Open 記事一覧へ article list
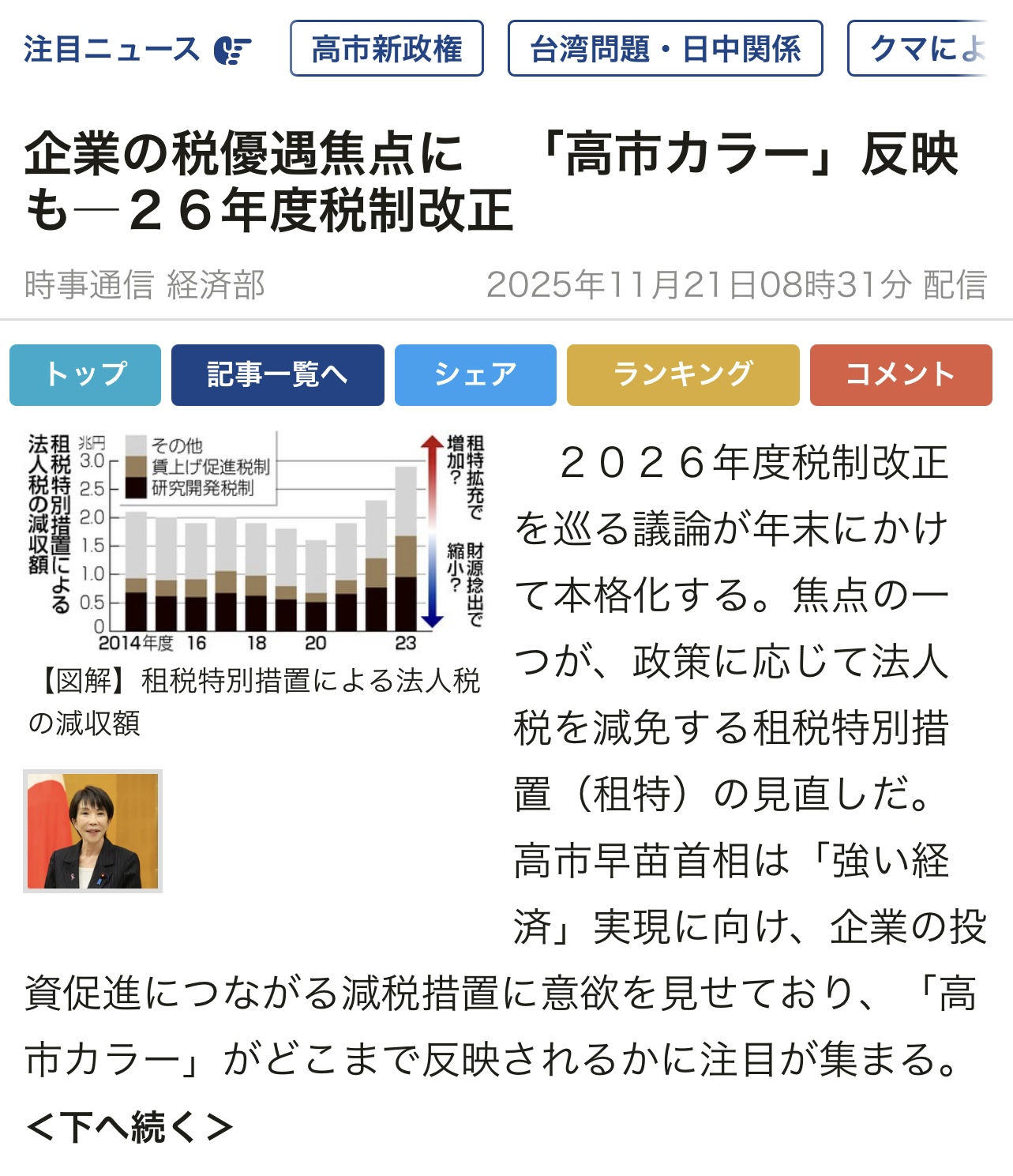1013x1176 pixels. point(277,374)
